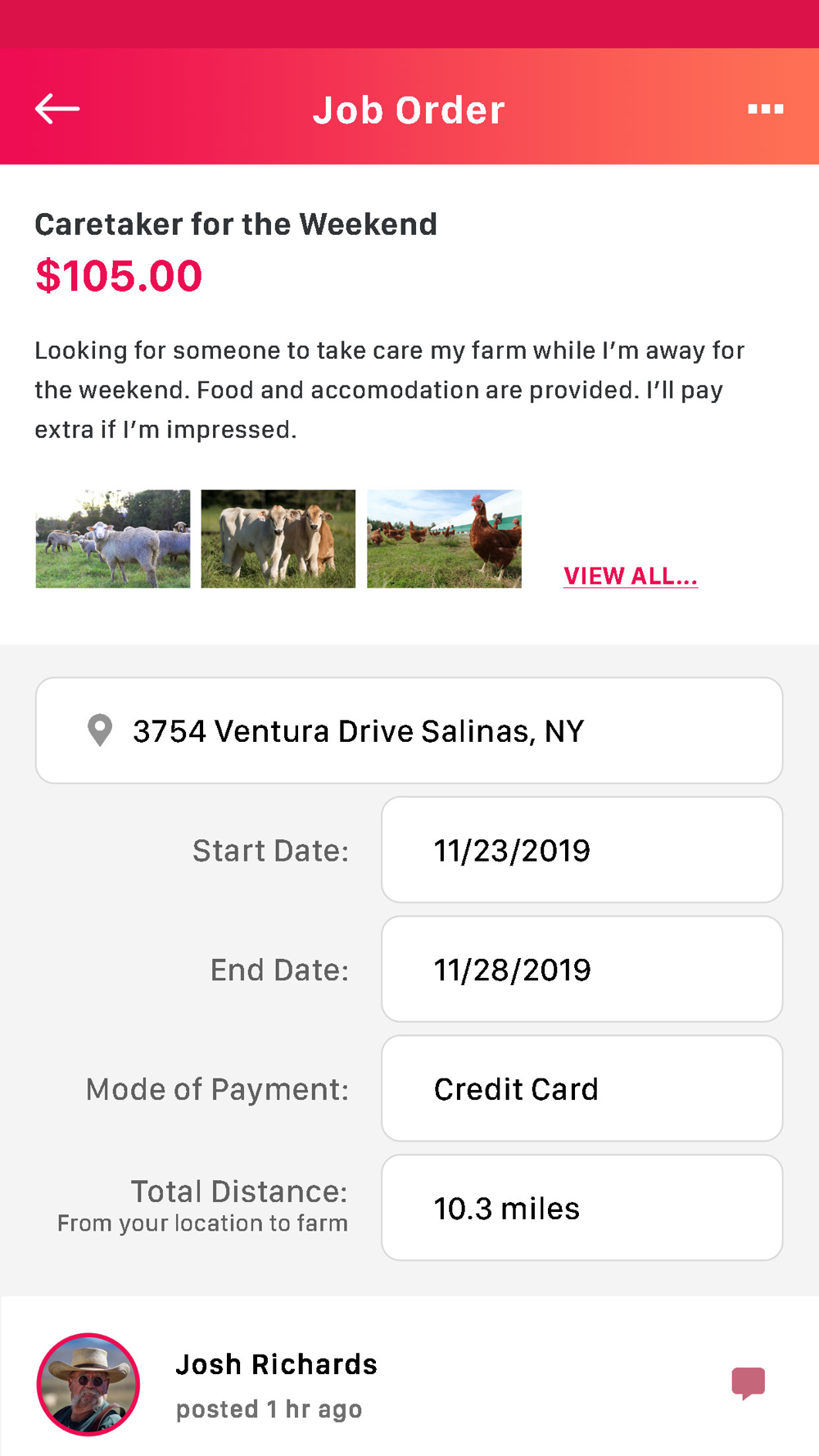Open the chickens photo
The height and width of the screenshot is (1456, 819).
[444, 539]
